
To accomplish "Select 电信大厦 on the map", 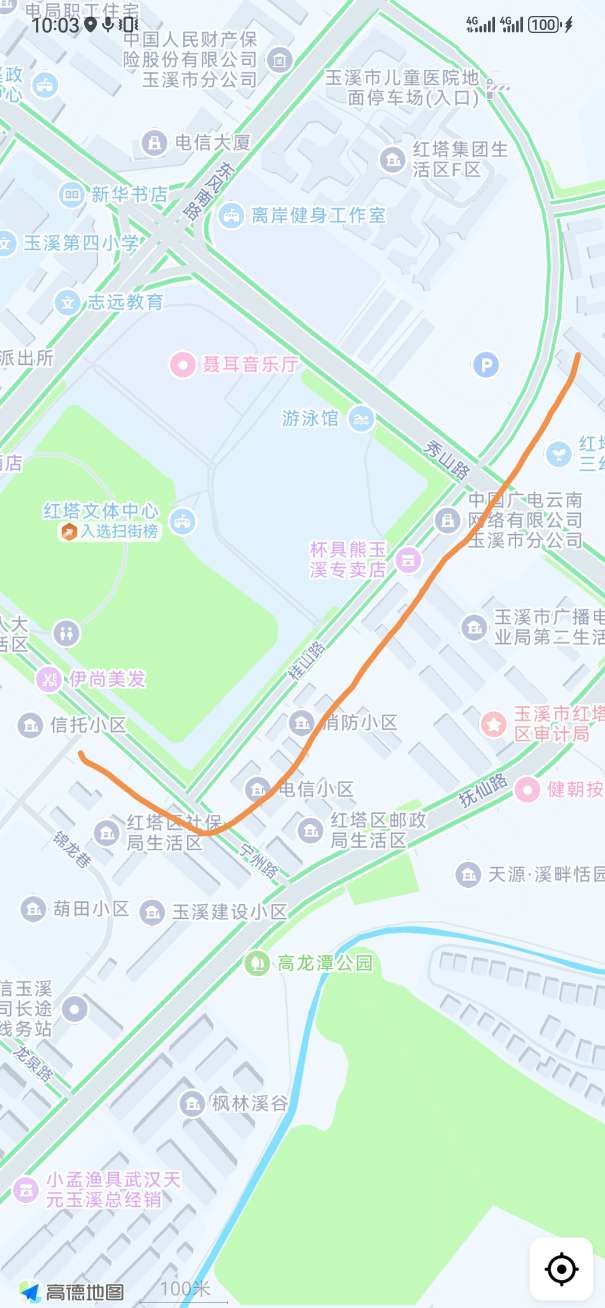I will pyautogui.click(x=154, y=142).
